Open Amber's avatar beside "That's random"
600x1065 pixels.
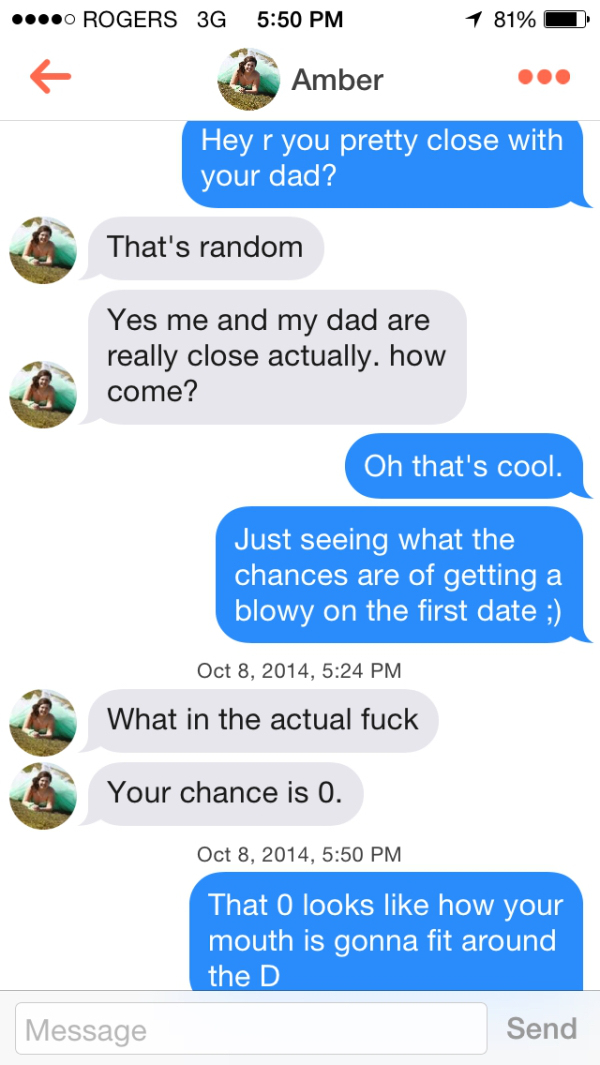43,251
